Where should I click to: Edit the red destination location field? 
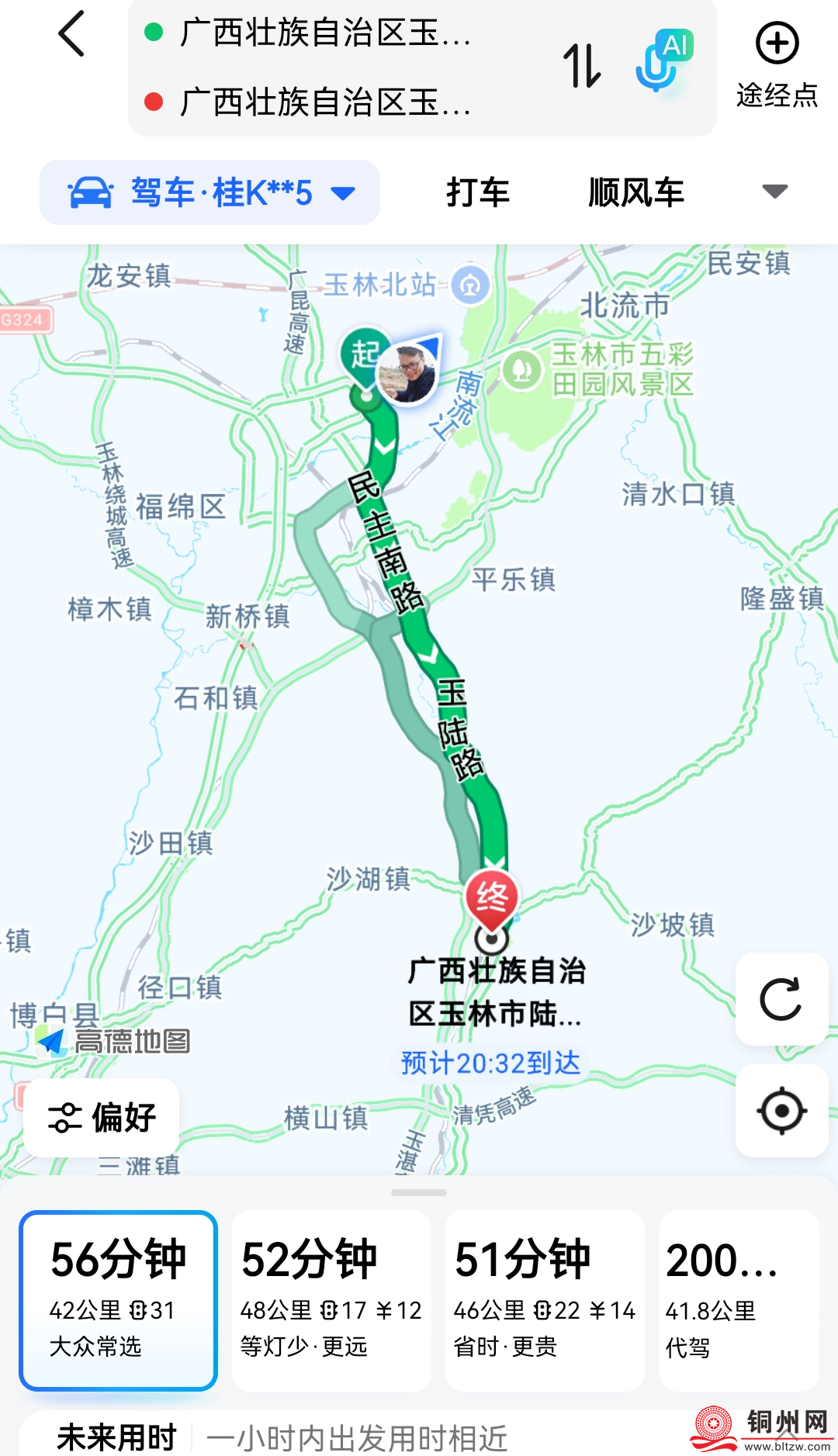point(326,102)
